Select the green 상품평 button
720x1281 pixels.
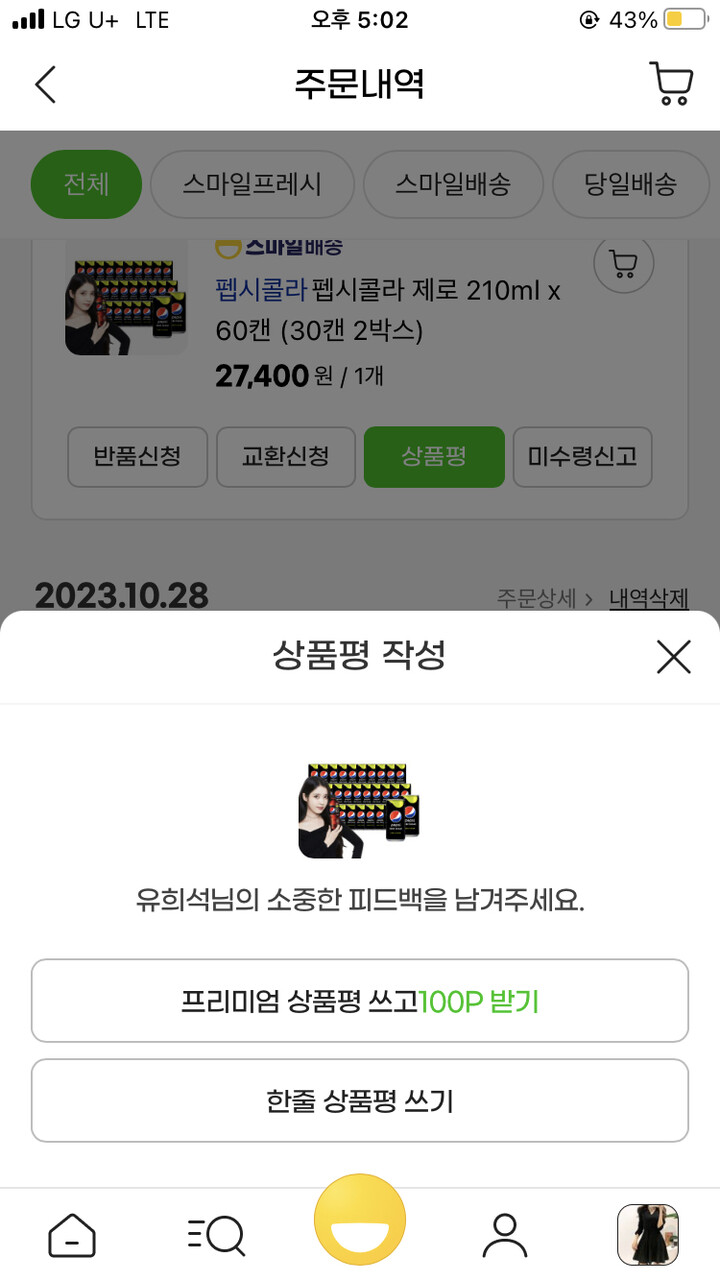(x=434, y=457)
